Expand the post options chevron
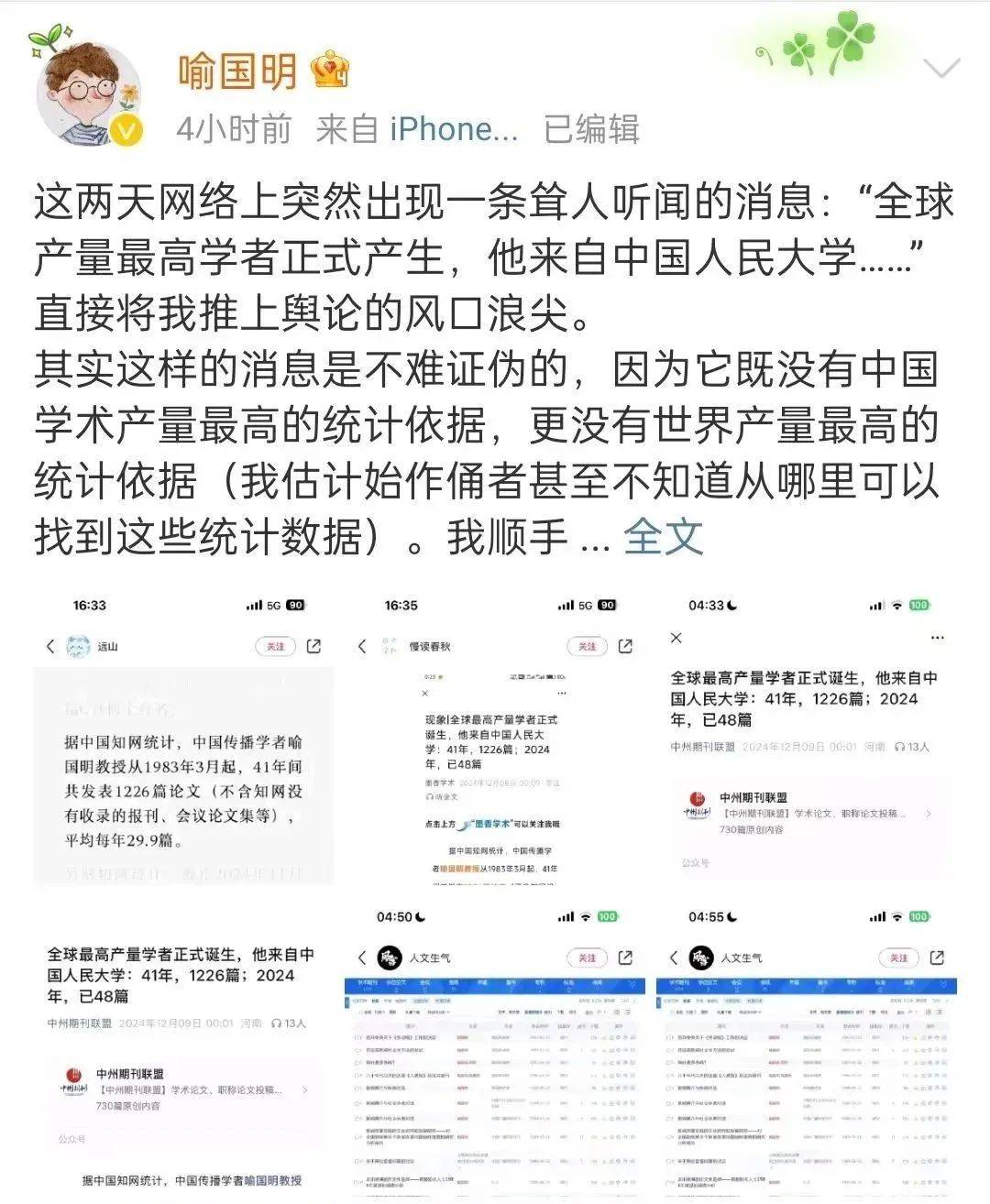Image resolution: width=990 pixels, height=1204 pixels. (941, 69)
